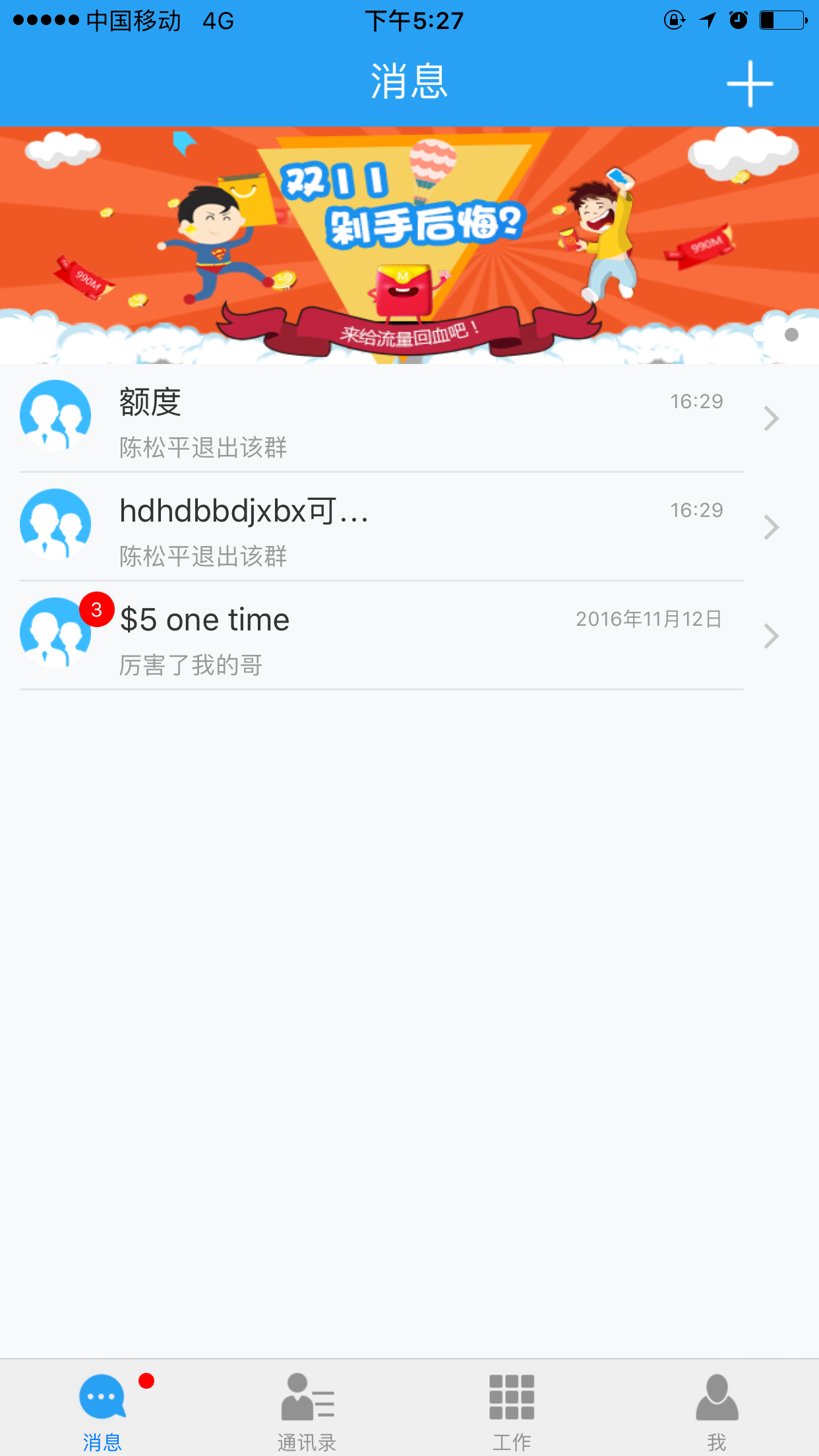Expand the 额度 conversation via its chevron
819x1456 pixels.
click(x=770, y=417)
